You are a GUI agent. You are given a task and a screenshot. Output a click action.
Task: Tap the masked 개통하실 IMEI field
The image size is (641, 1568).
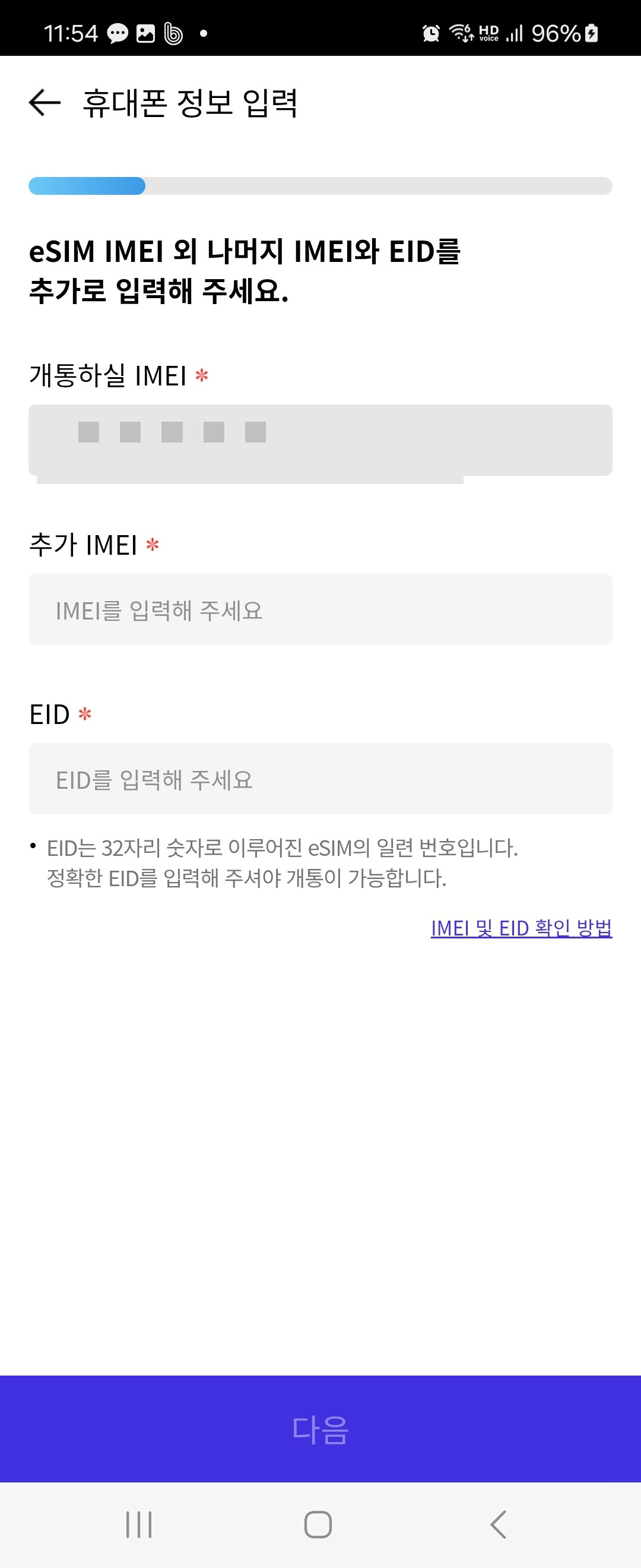point(320,435)
